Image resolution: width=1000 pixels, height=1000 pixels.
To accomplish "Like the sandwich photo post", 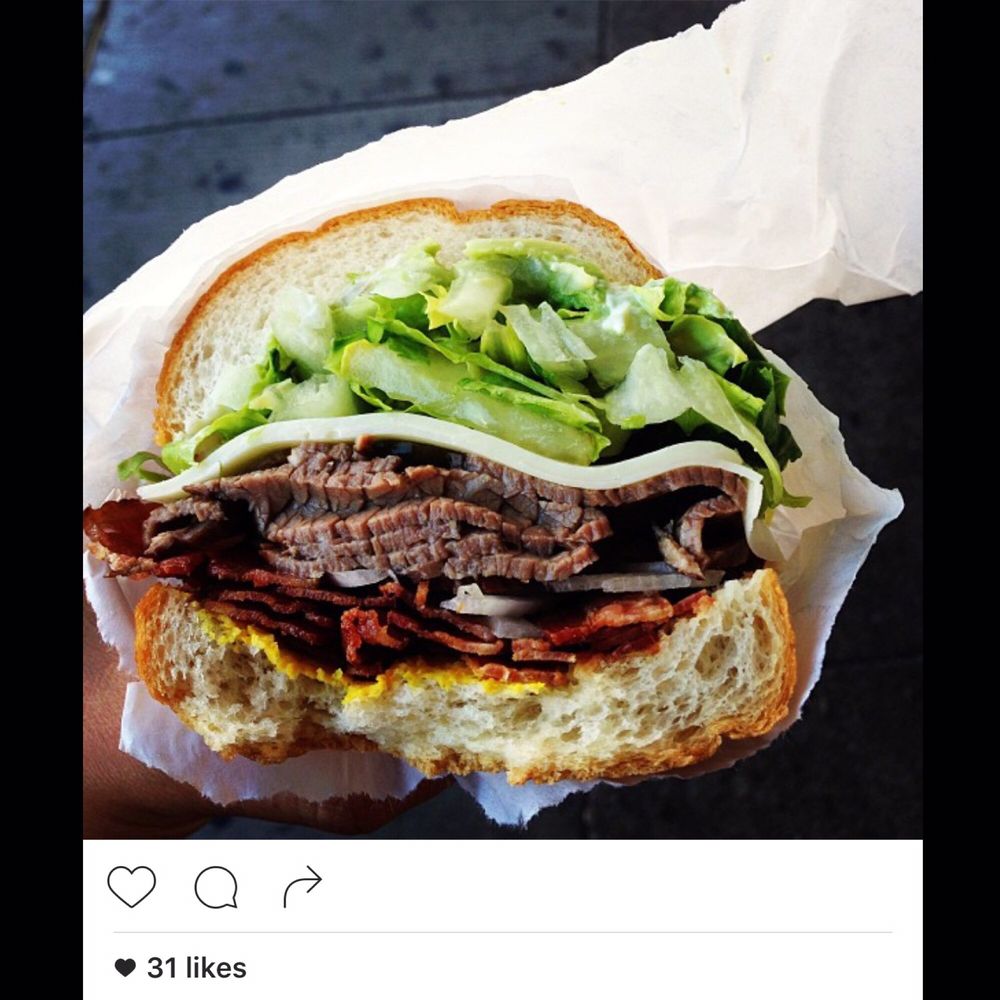I will point(132,887).
